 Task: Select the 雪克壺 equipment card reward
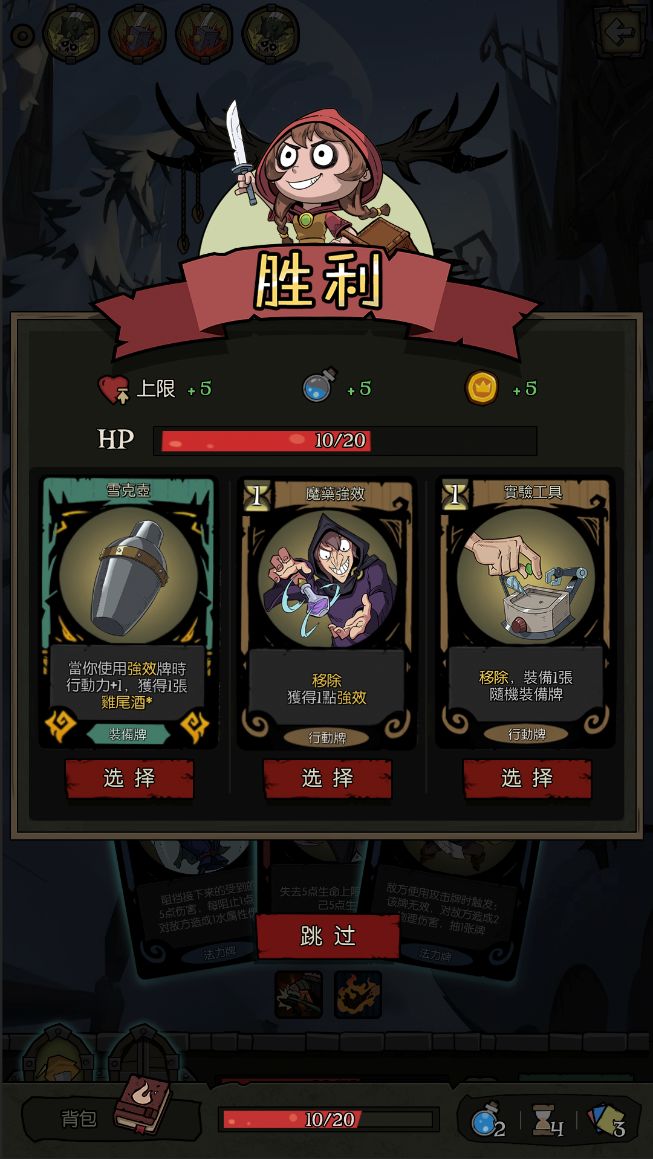(129, 778)
